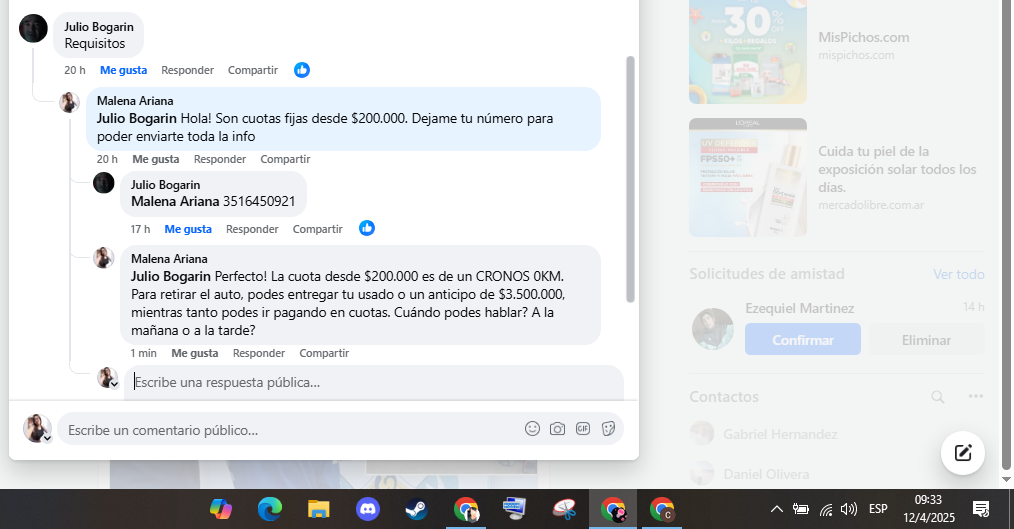
Task: Reply to comment with number 3516450921
Action: [x=252, y=229]
